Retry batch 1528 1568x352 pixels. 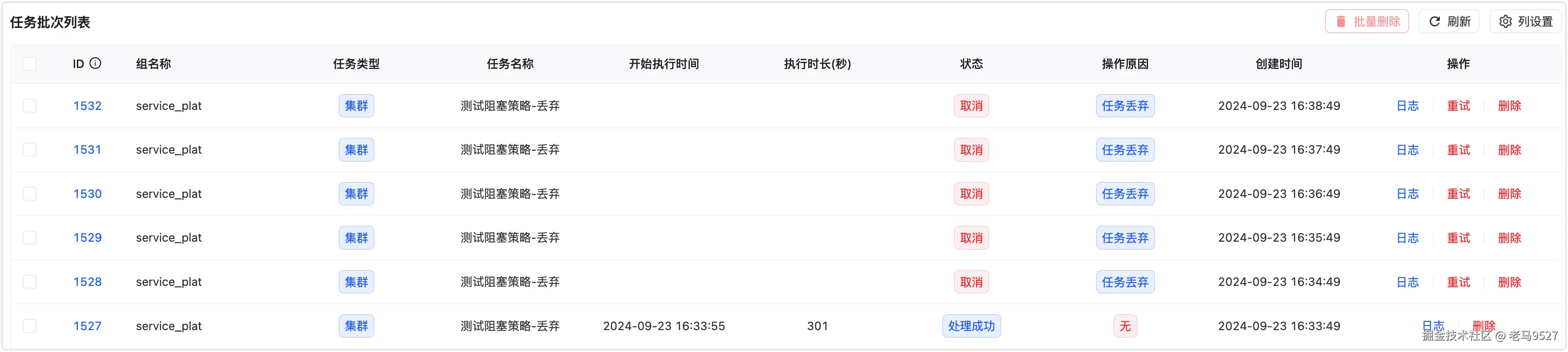point(1458,282)
